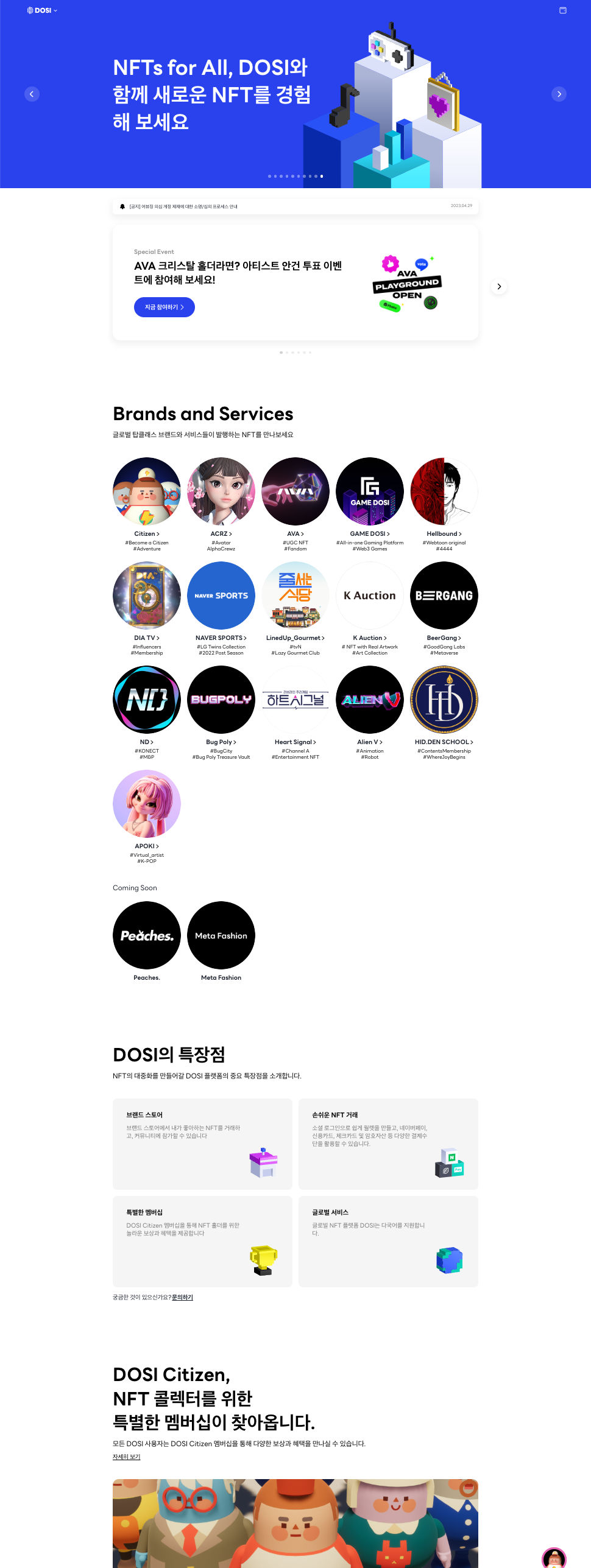Tap the 문의하기 inquiry link
This screenshot has width=591, height=1568.
(182, 1297)
